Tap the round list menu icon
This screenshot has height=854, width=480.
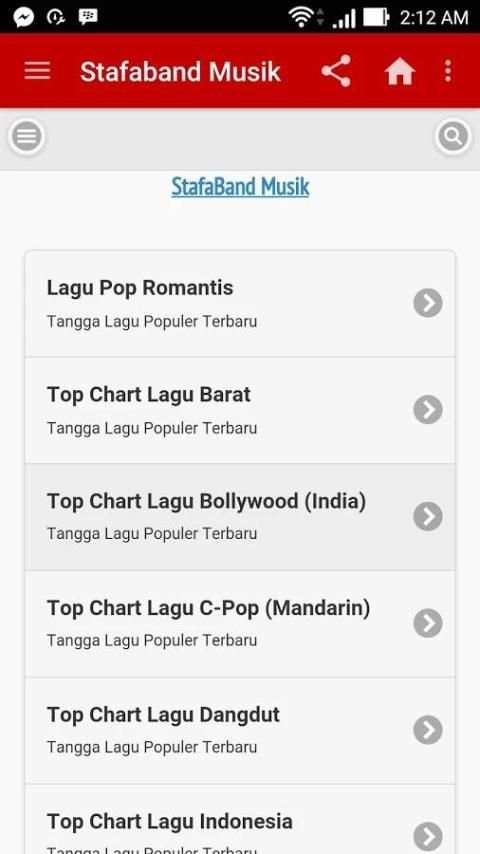click(x=27, y=136)
